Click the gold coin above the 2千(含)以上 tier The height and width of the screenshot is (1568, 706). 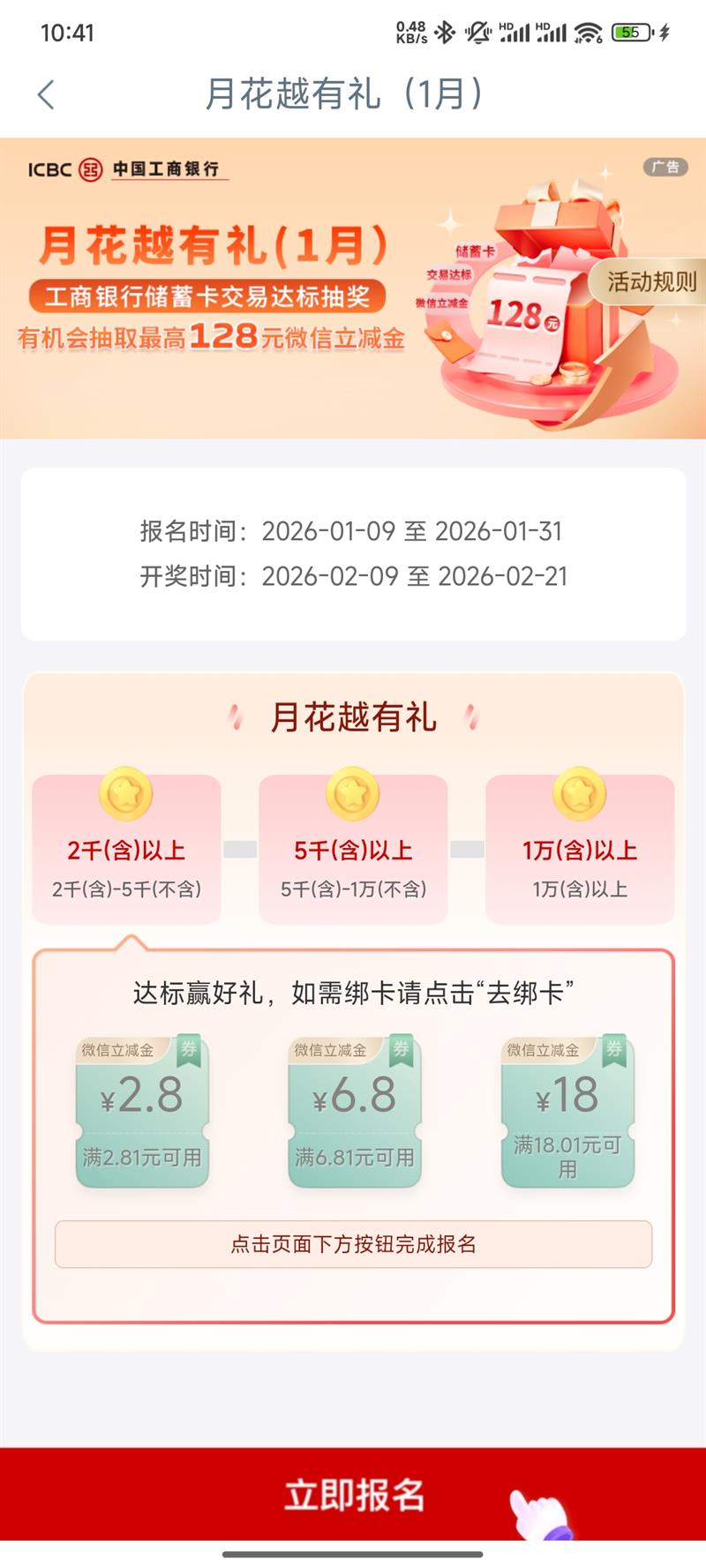[124, 792]
